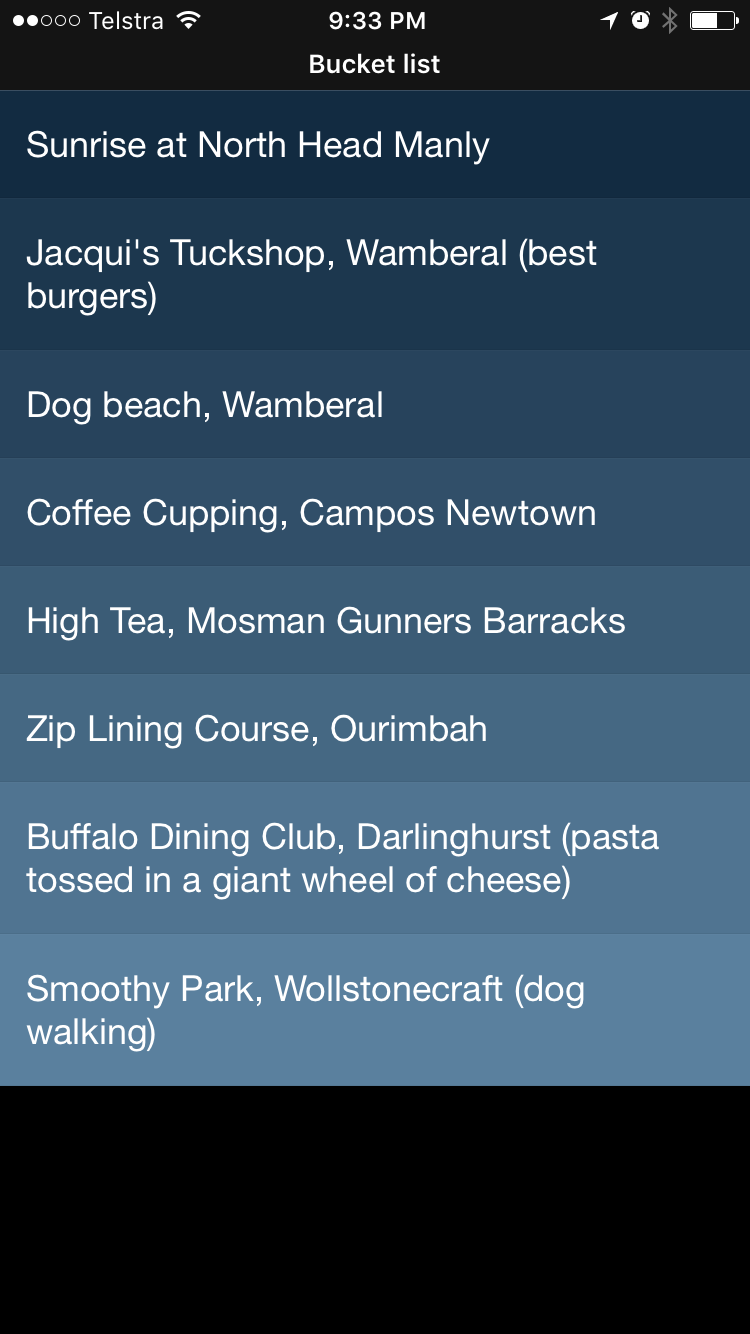Tap the Dog beach, Wamberal row

[x=375, y=405]
